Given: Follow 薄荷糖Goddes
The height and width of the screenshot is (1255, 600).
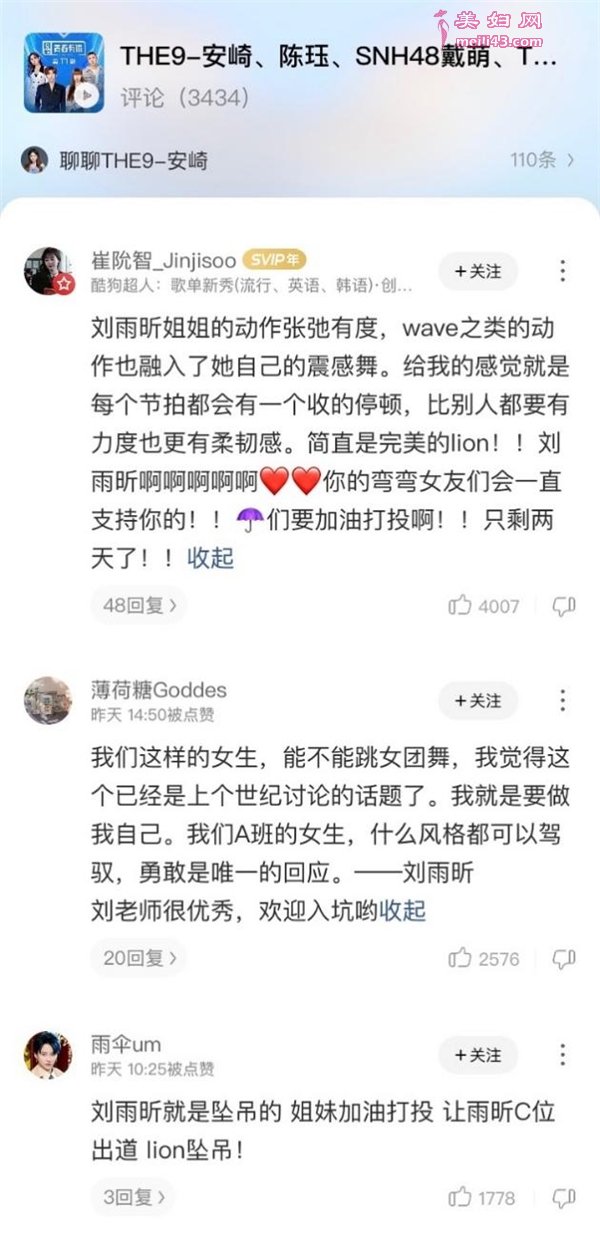Looking at the screenshot, I should coord(478,701).
